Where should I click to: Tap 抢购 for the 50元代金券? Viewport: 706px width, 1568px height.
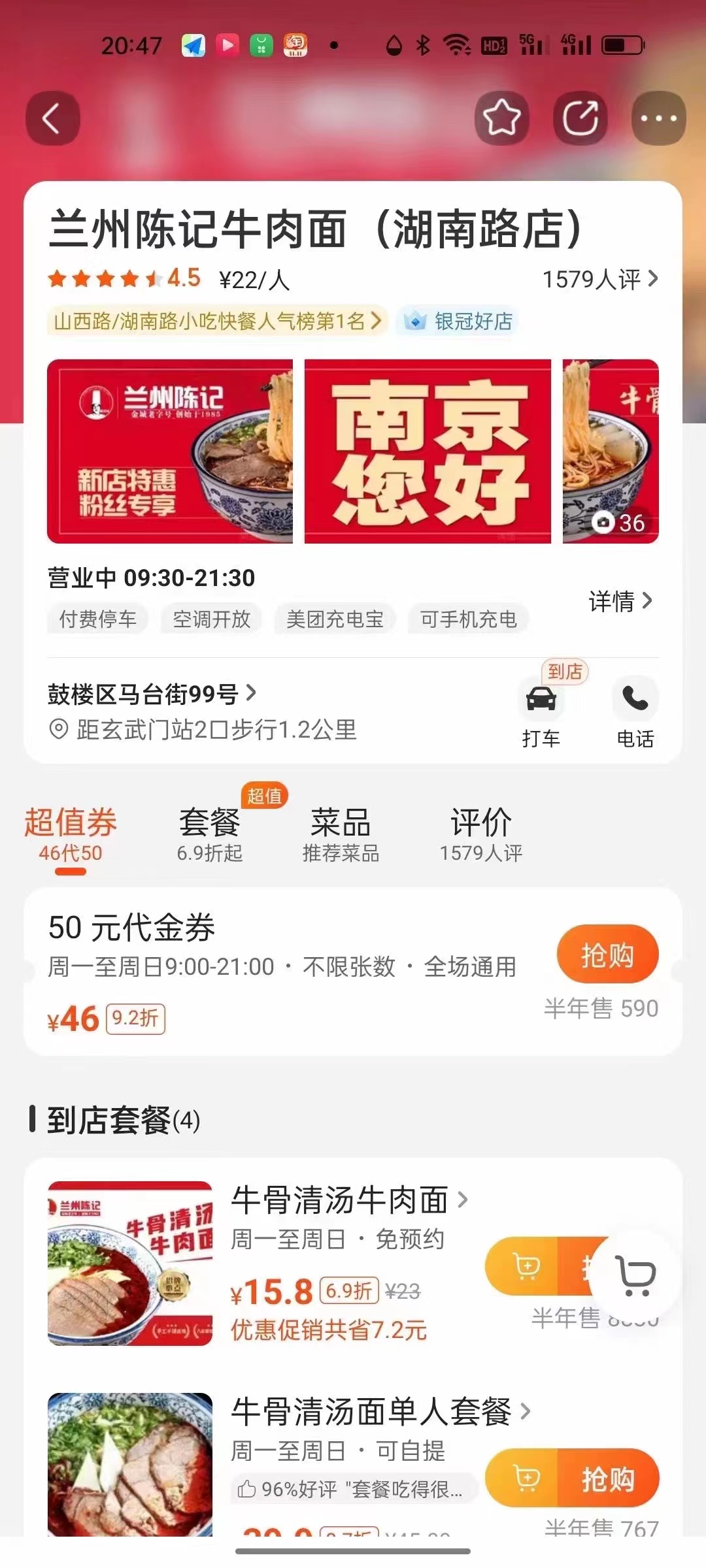pyautogui.click(x=607, y=955)
